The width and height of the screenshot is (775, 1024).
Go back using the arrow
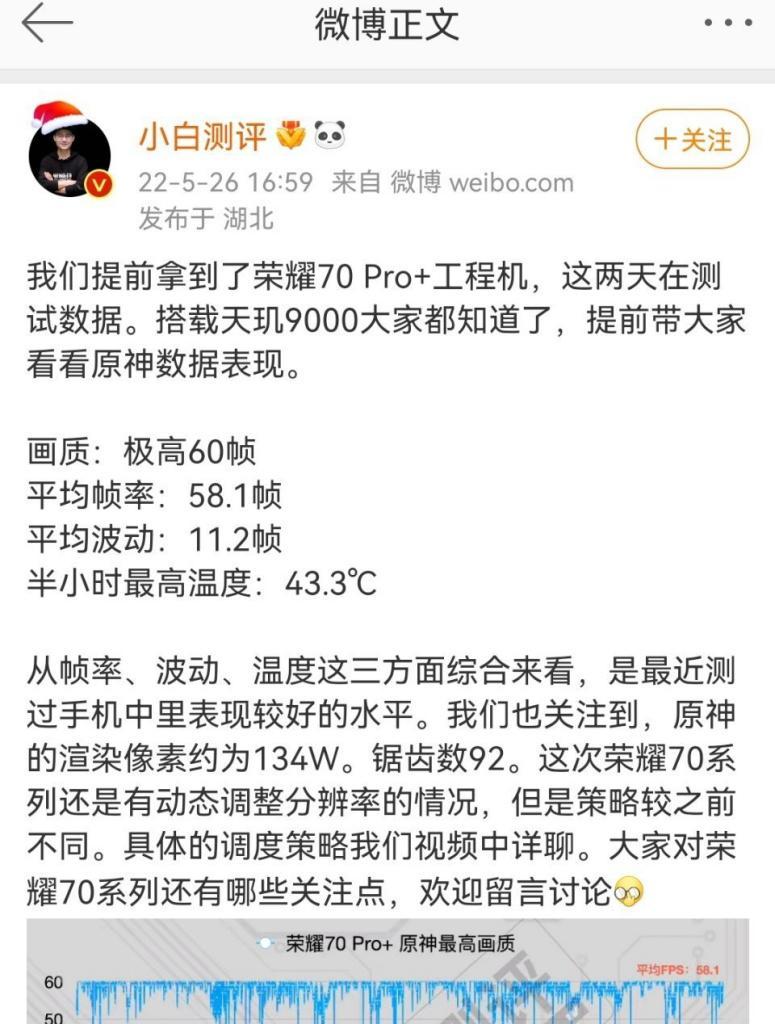47,24
